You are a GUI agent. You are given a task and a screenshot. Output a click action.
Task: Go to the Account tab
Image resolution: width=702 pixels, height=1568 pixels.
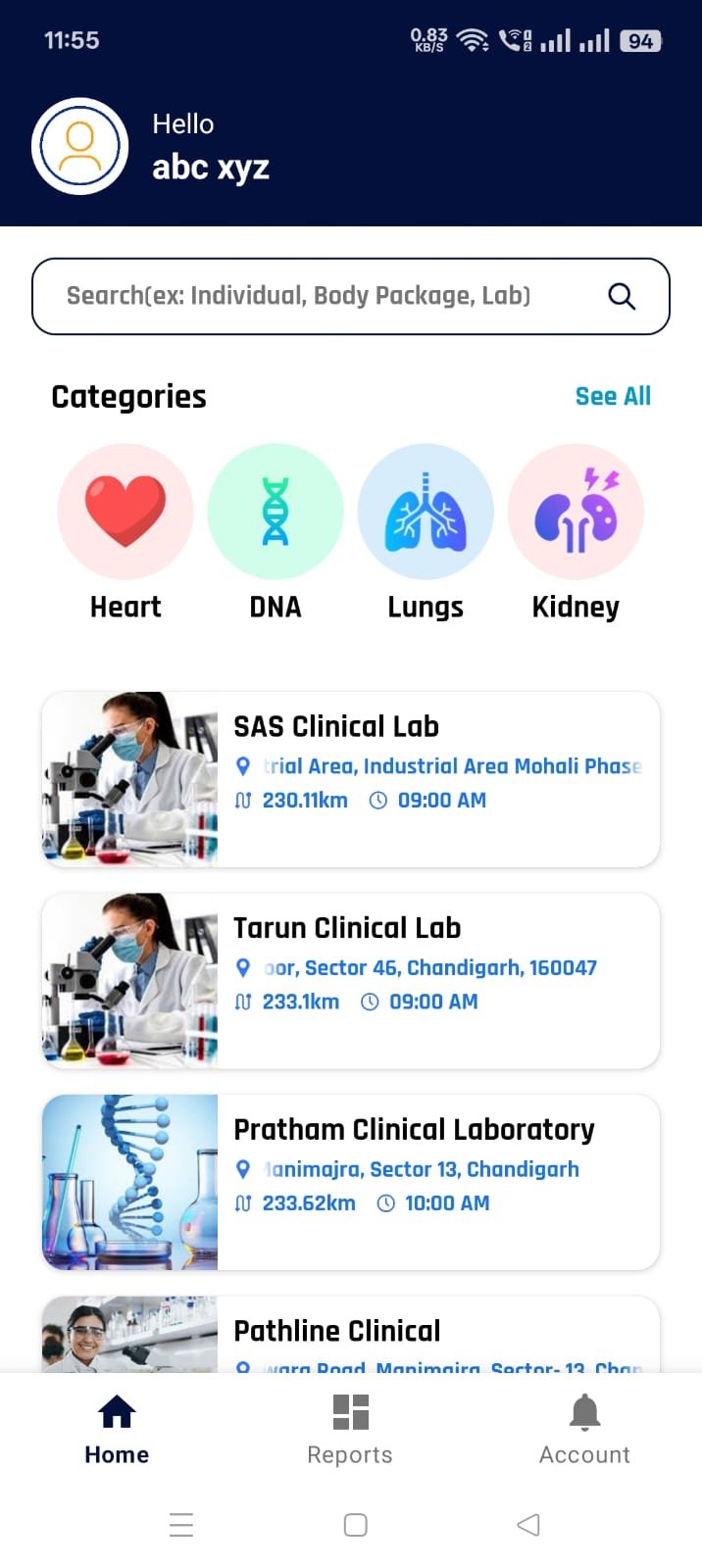pos(584,1430)
